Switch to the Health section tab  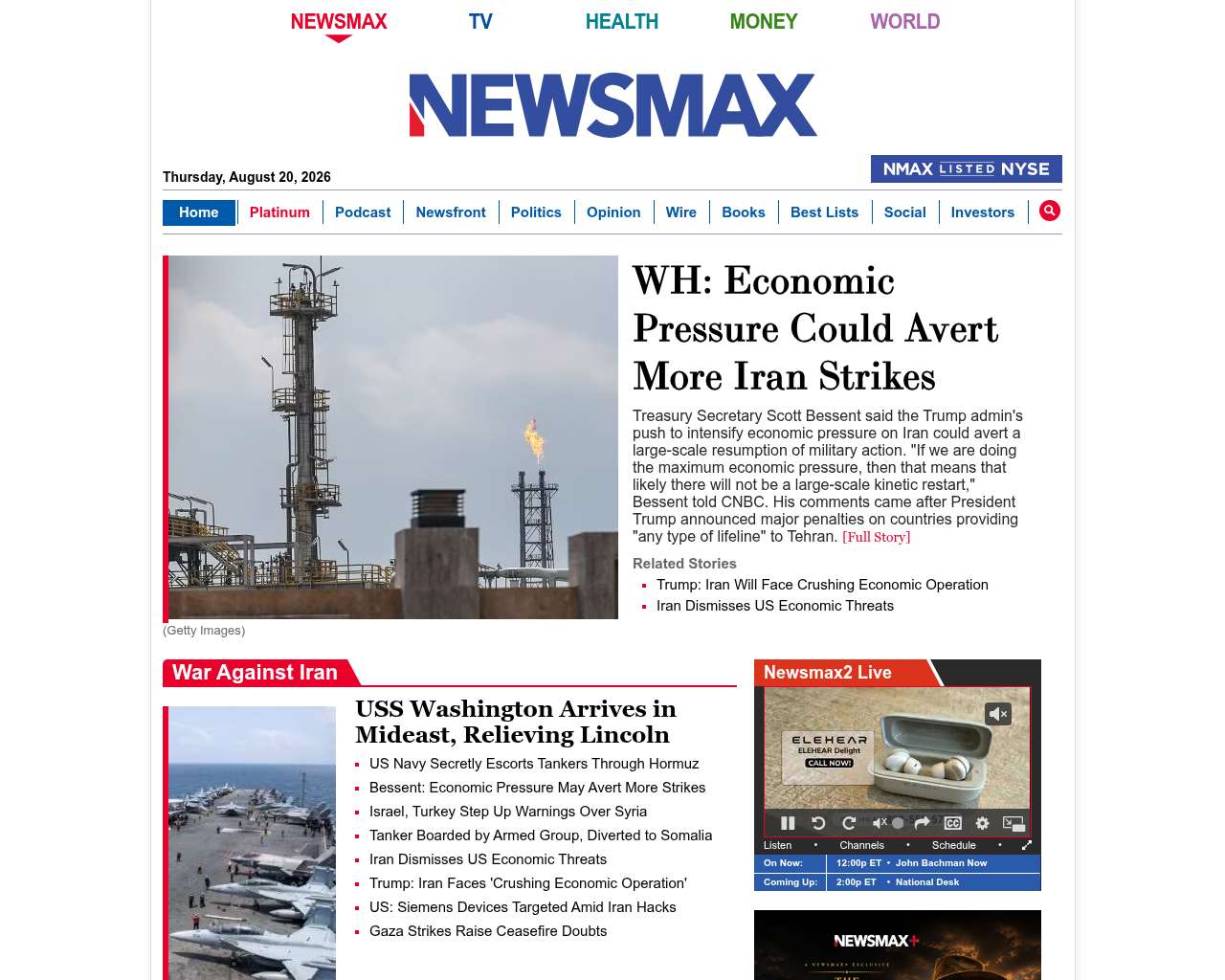[622, 21]
